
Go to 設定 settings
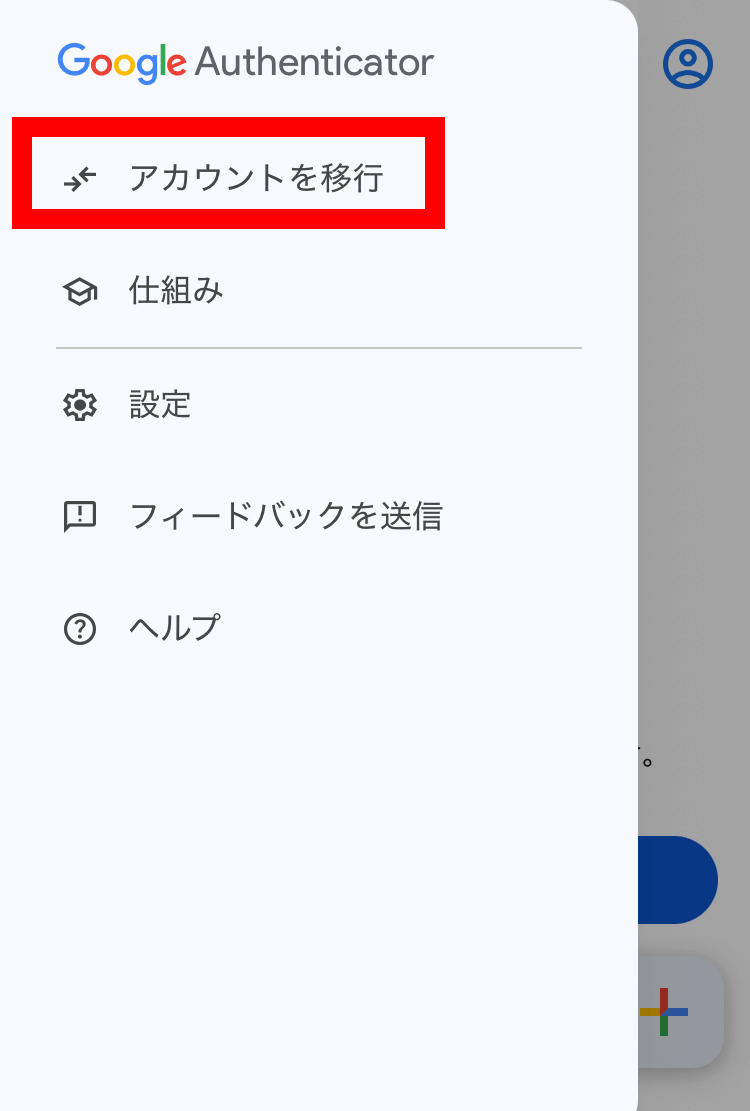point(160,405)
